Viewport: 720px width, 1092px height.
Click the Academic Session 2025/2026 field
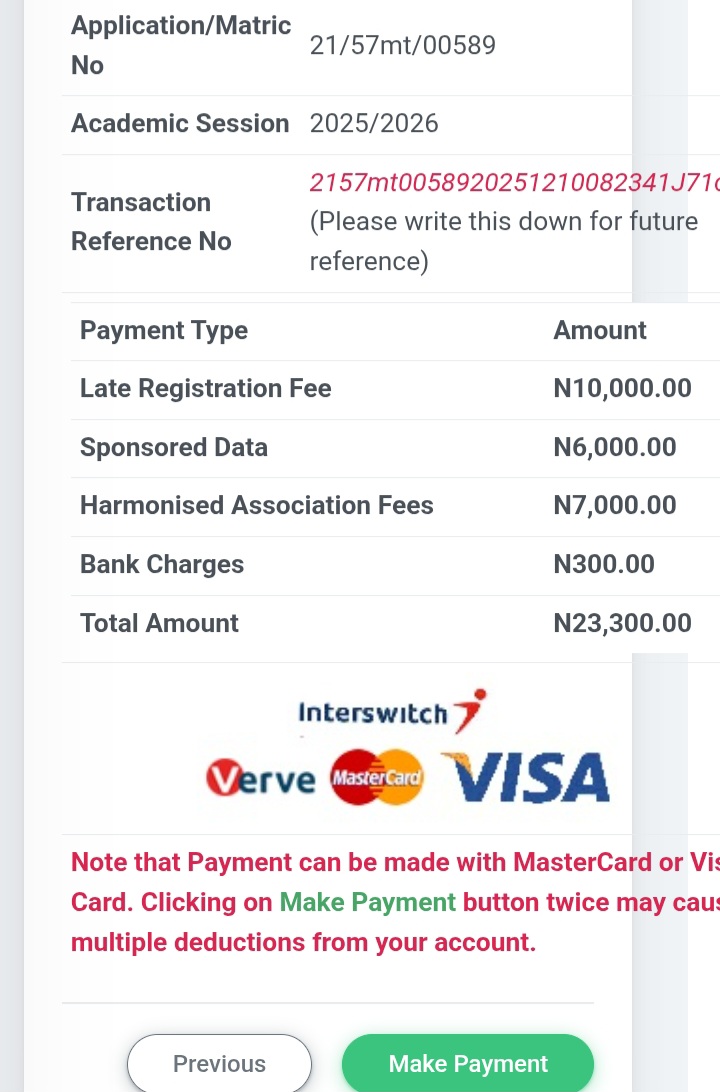pyautogui.click(x=374, y=123)
